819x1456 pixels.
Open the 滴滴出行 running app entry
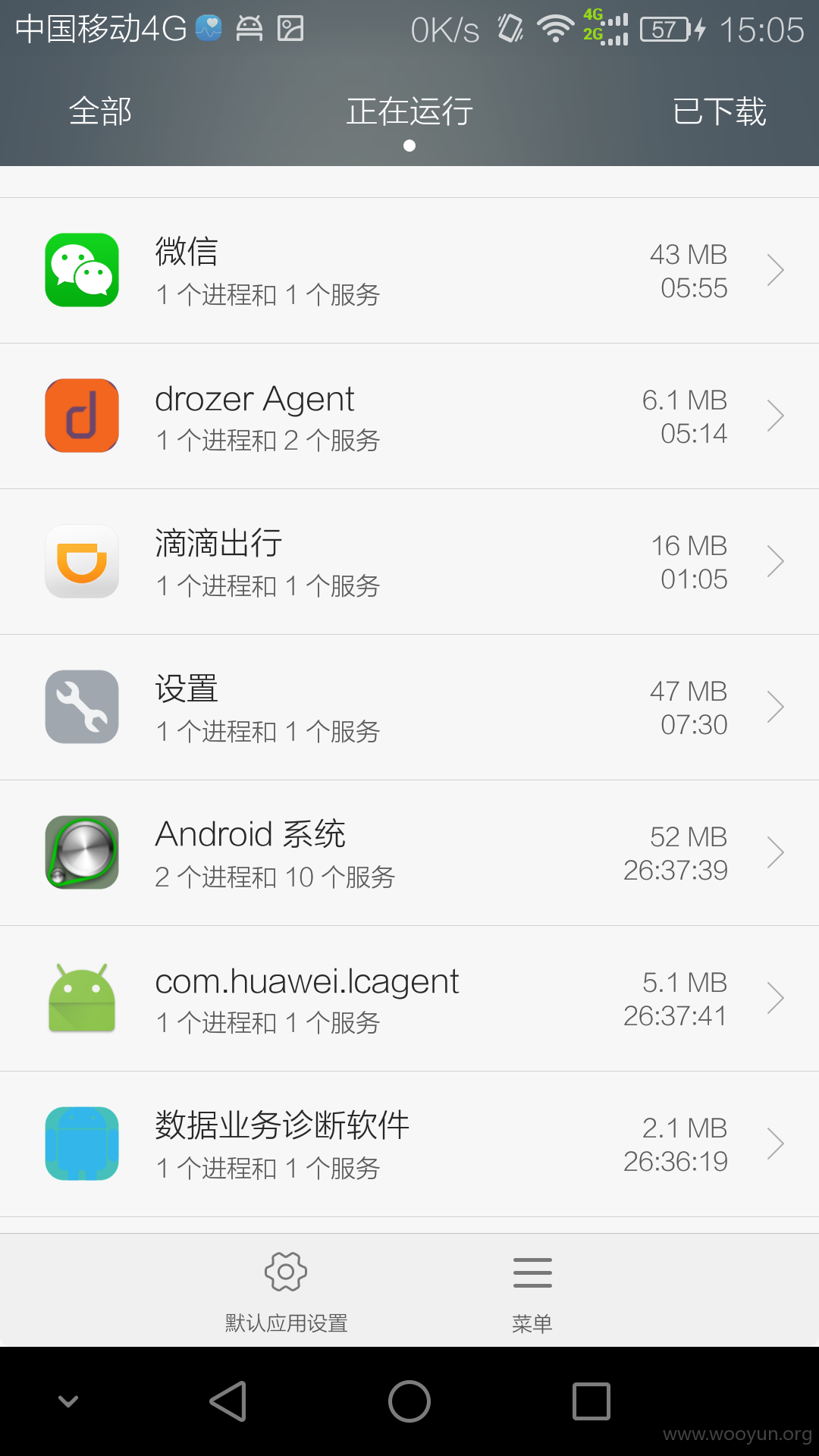pyautogui.click(x=409, y=562)
